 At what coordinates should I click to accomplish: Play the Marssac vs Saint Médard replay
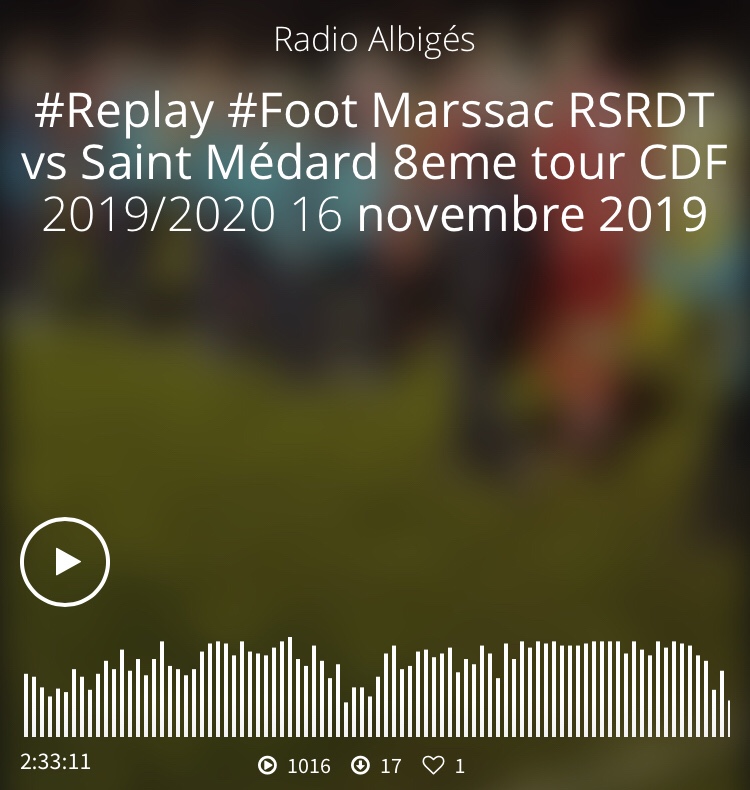[65, 562]
